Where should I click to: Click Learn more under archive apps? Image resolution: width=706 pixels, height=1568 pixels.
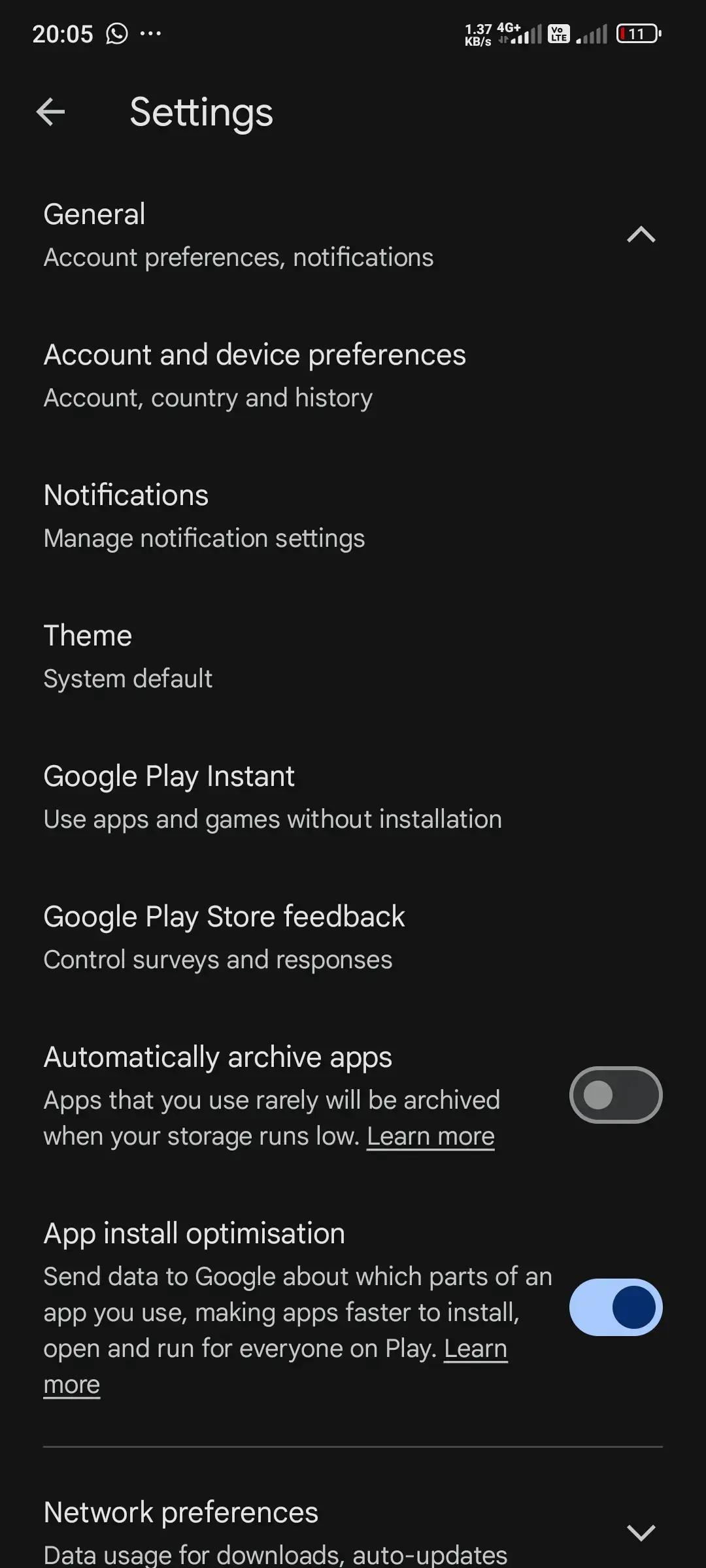(431, 1135)
